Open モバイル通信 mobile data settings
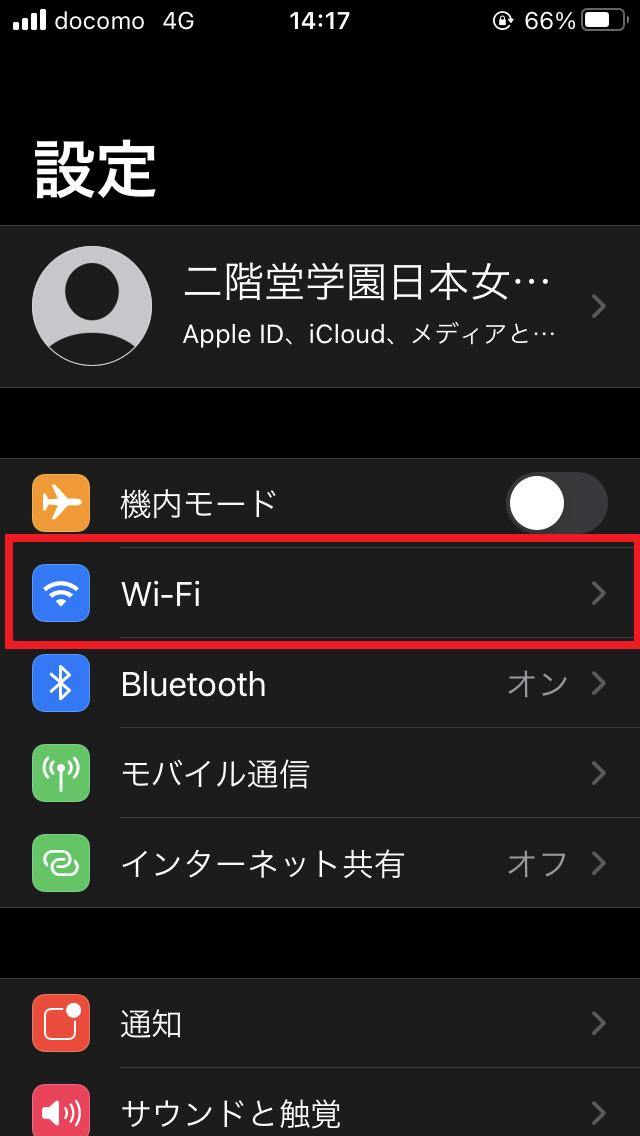This screenshot has height=1136, width=640. coord(320,773)
